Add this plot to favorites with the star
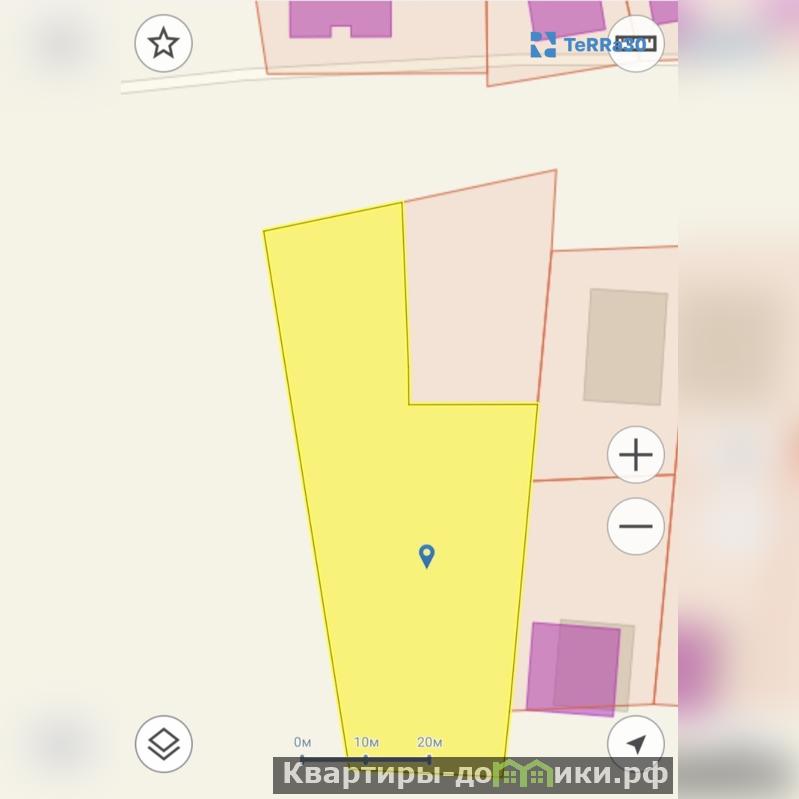Screen dimensions: 799x799 163,43
